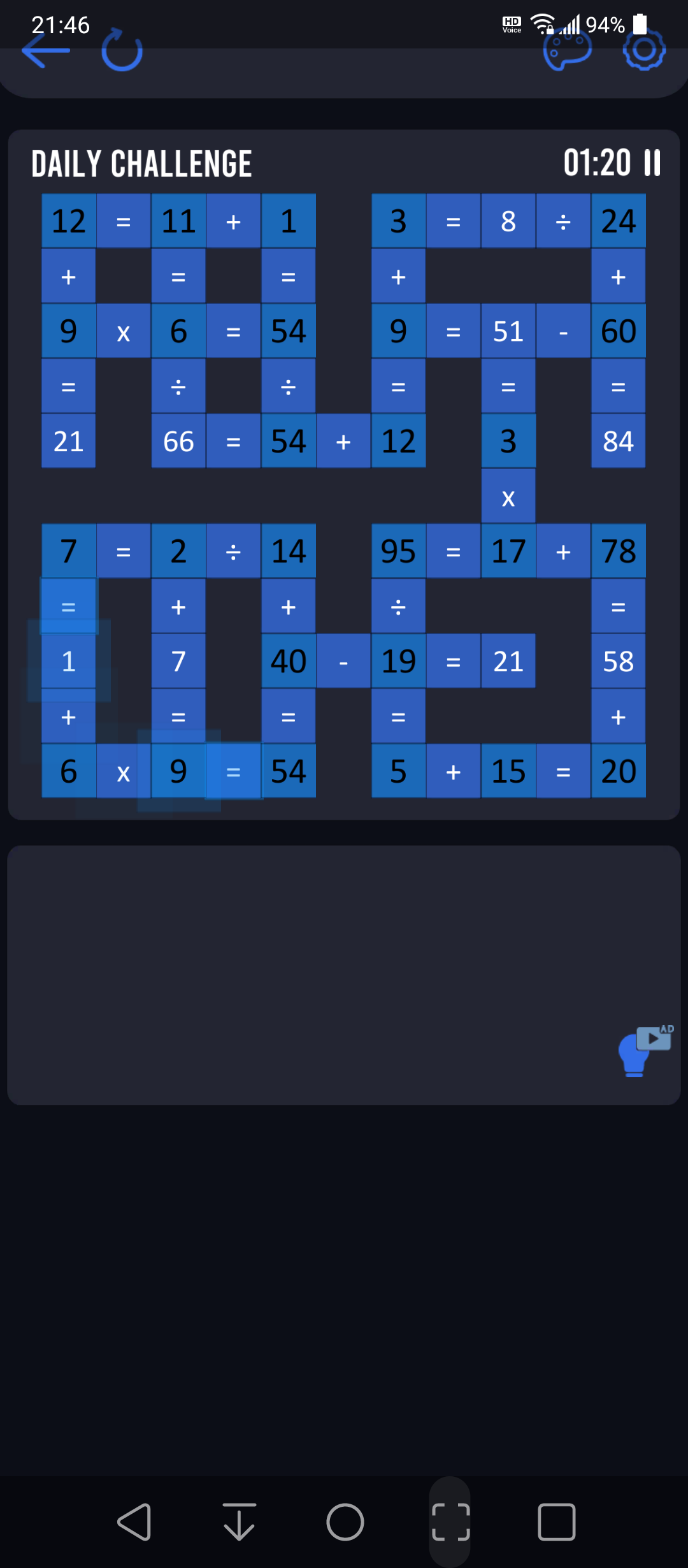Open recent apps from navigation bar

tap(557, 1522)
